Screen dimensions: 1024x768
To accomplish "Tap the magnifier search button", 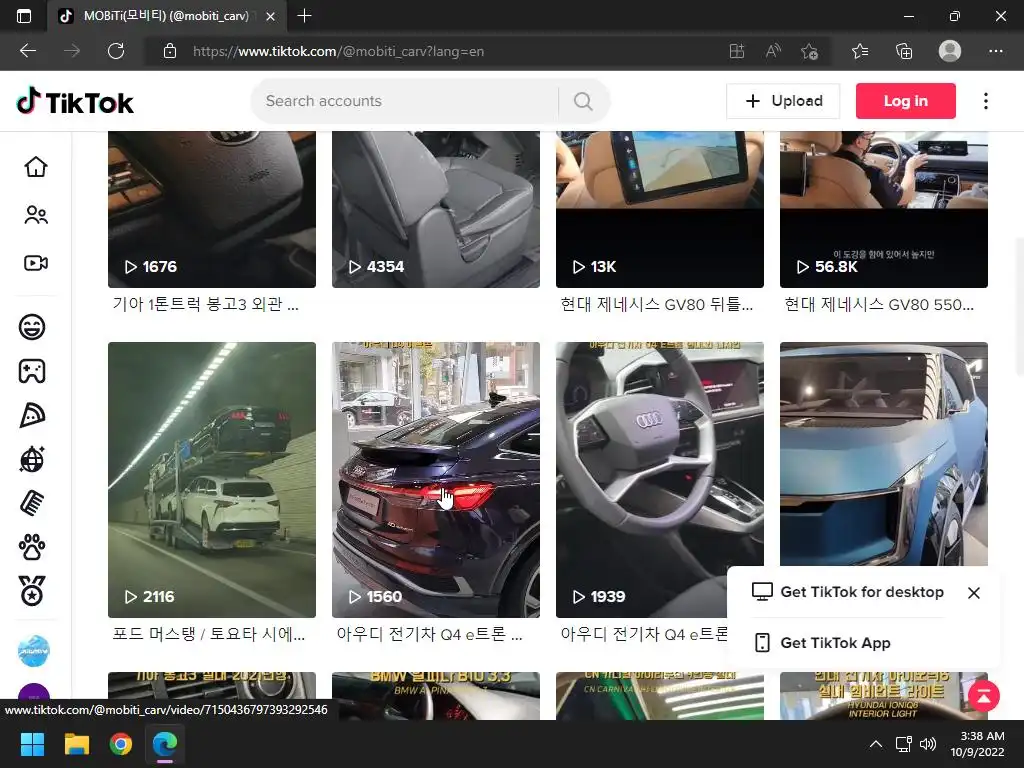I will [x=583, y=101].
